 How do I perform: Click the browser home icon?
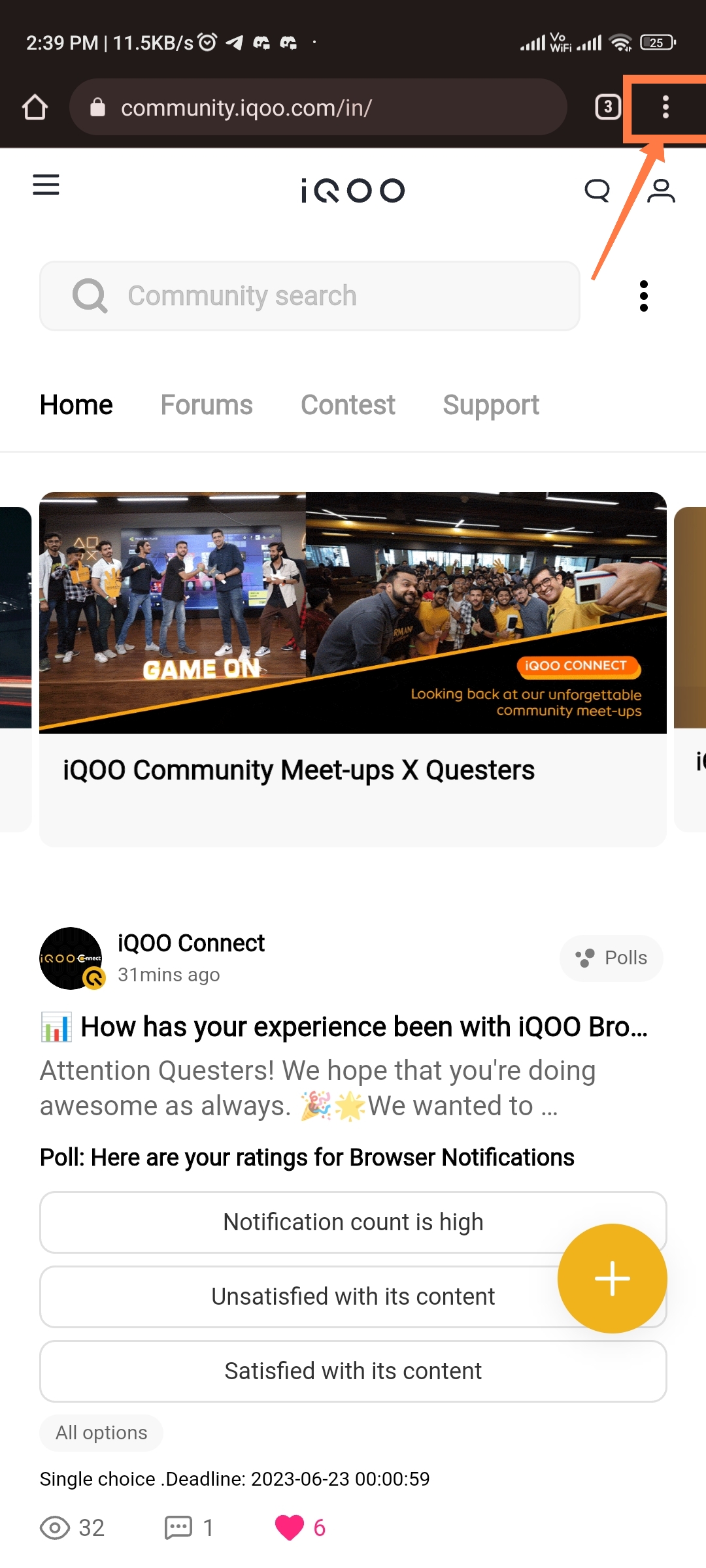[35, 107]
